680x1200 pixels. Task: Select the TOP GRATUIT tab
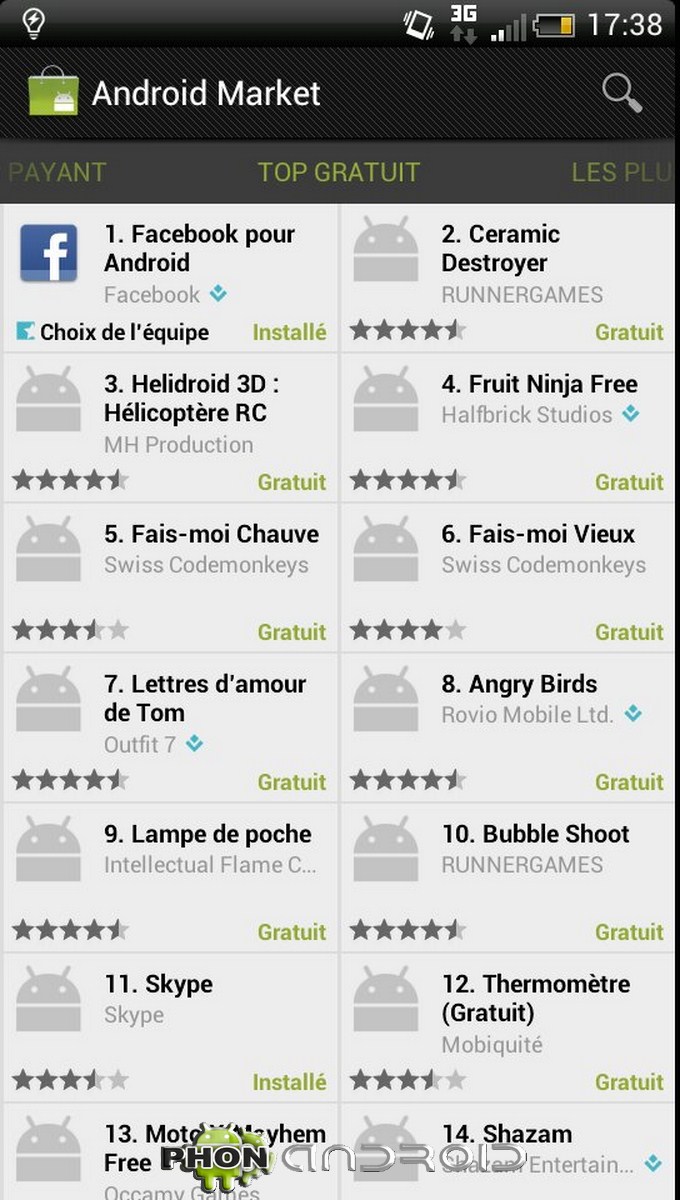point(338,172)
